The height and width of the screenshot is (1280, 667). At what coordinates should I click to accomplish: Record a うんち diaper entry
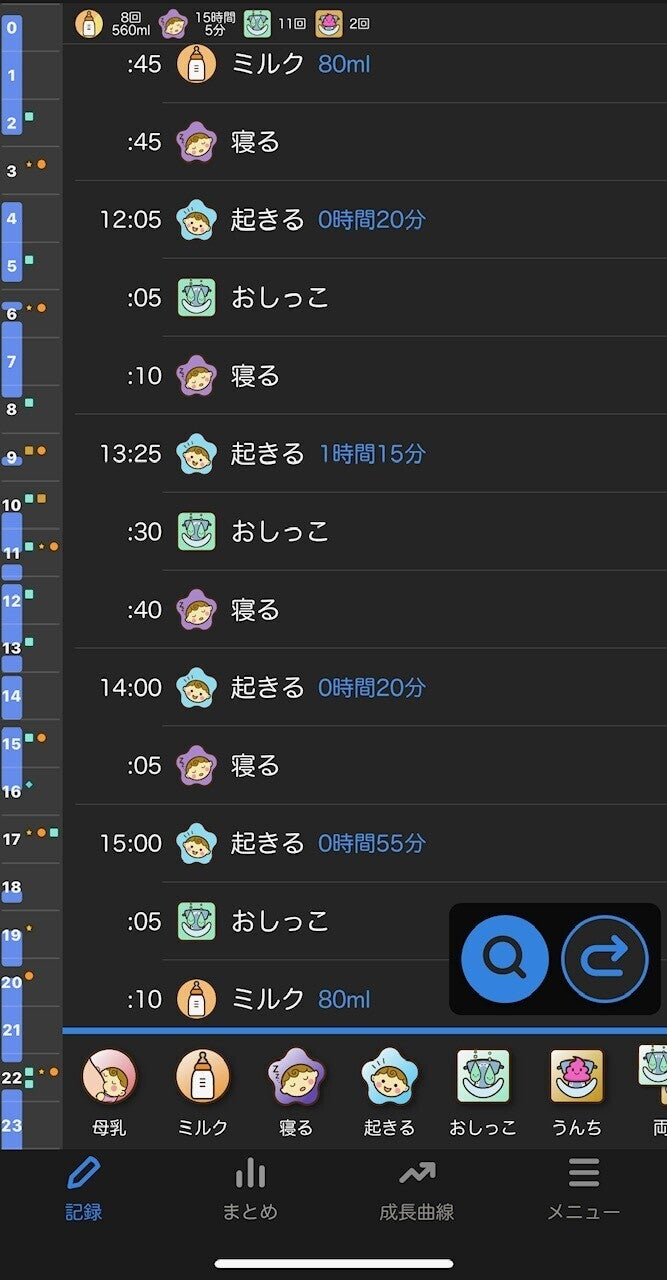577,1091
